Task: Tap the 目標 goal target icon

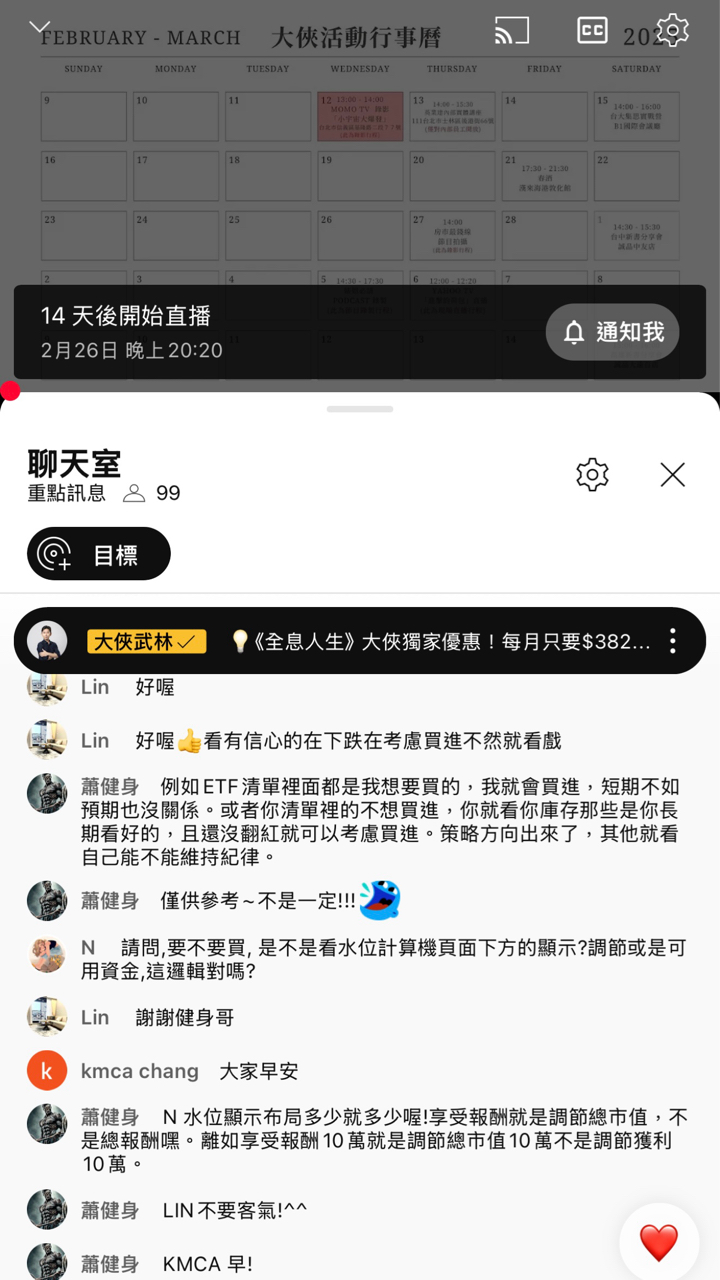Action: coord(56,553)
